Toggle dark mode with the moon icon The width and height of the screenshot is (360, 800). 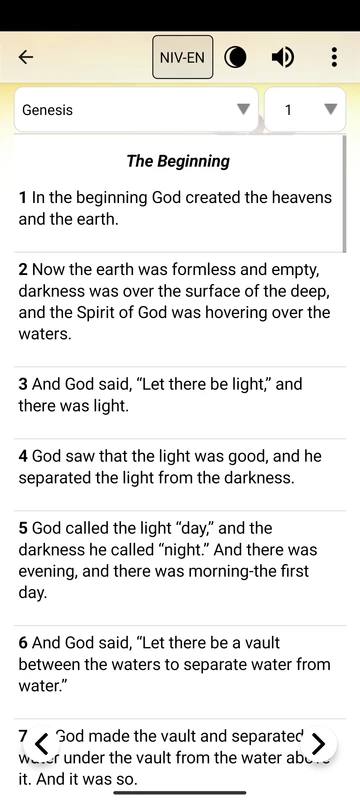coord(235,58)
